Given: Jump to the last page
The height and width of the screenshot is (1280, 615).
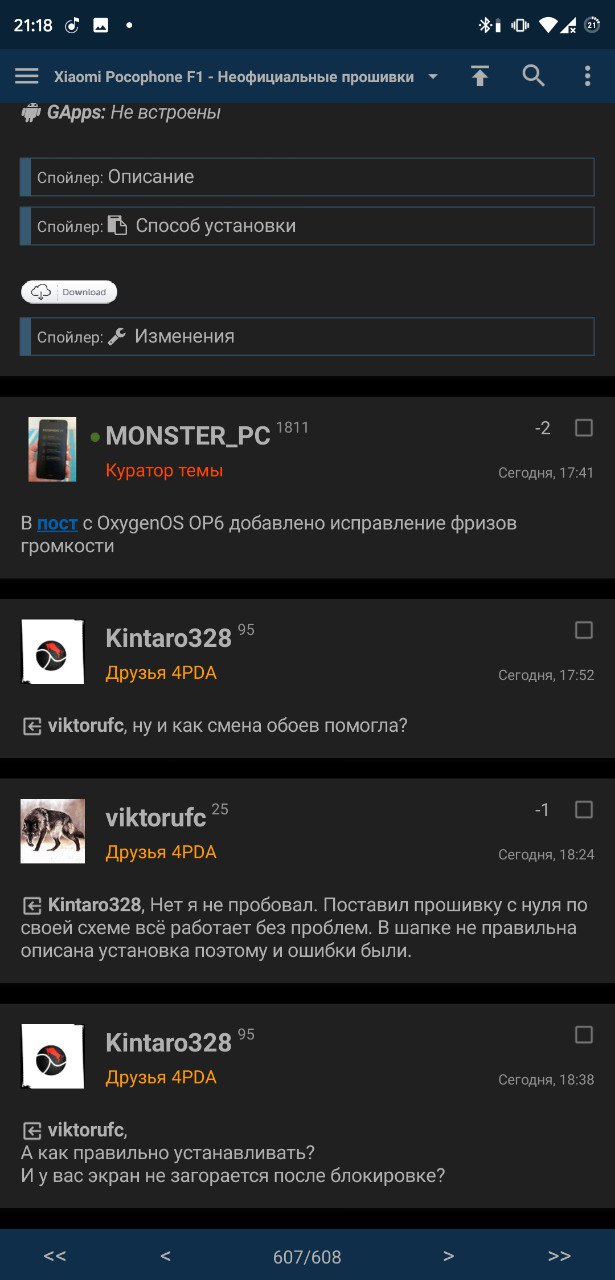Looking at the screenshot, I should 559,1256.
